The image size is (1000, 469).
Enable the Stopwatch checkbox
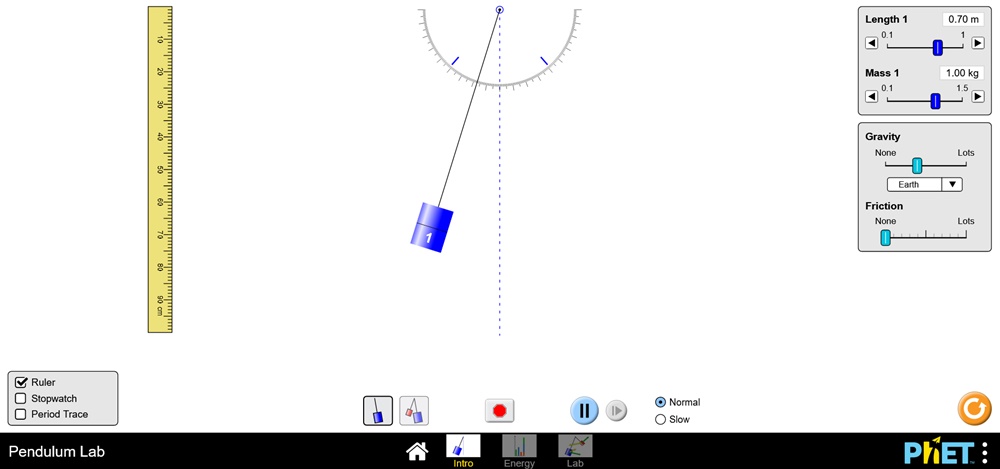pos(21,398)
